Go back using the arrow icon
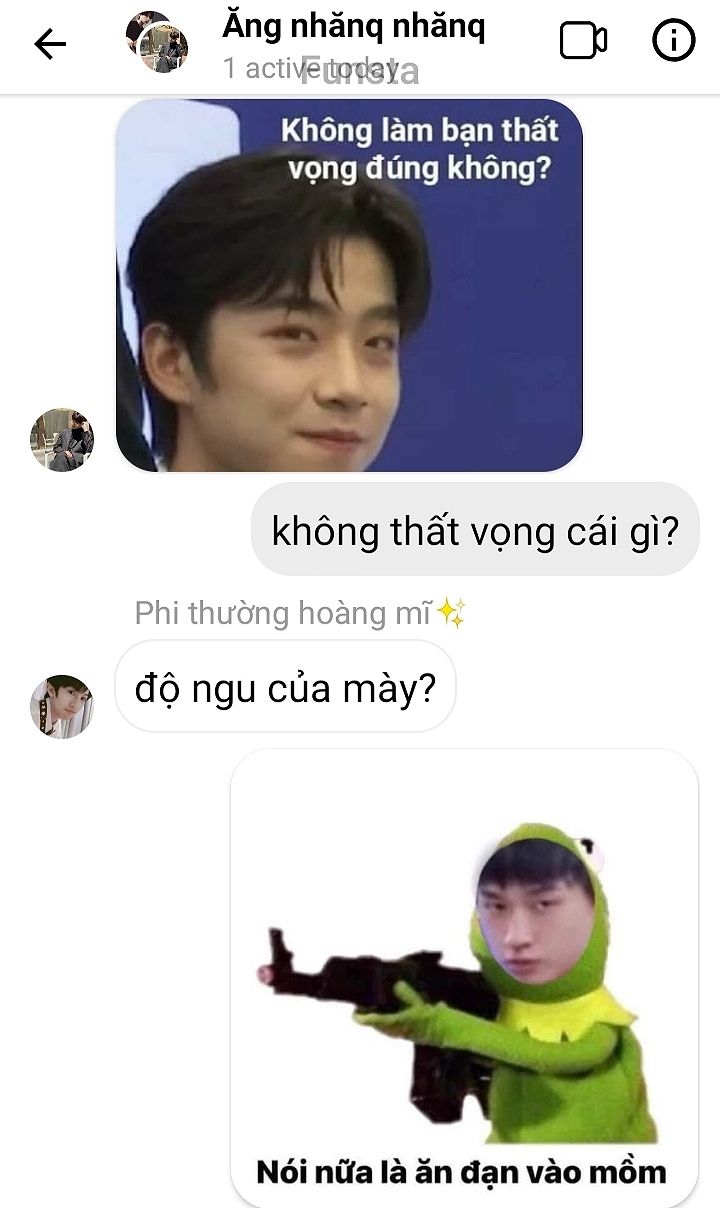720x1208 pixels. 50,43
